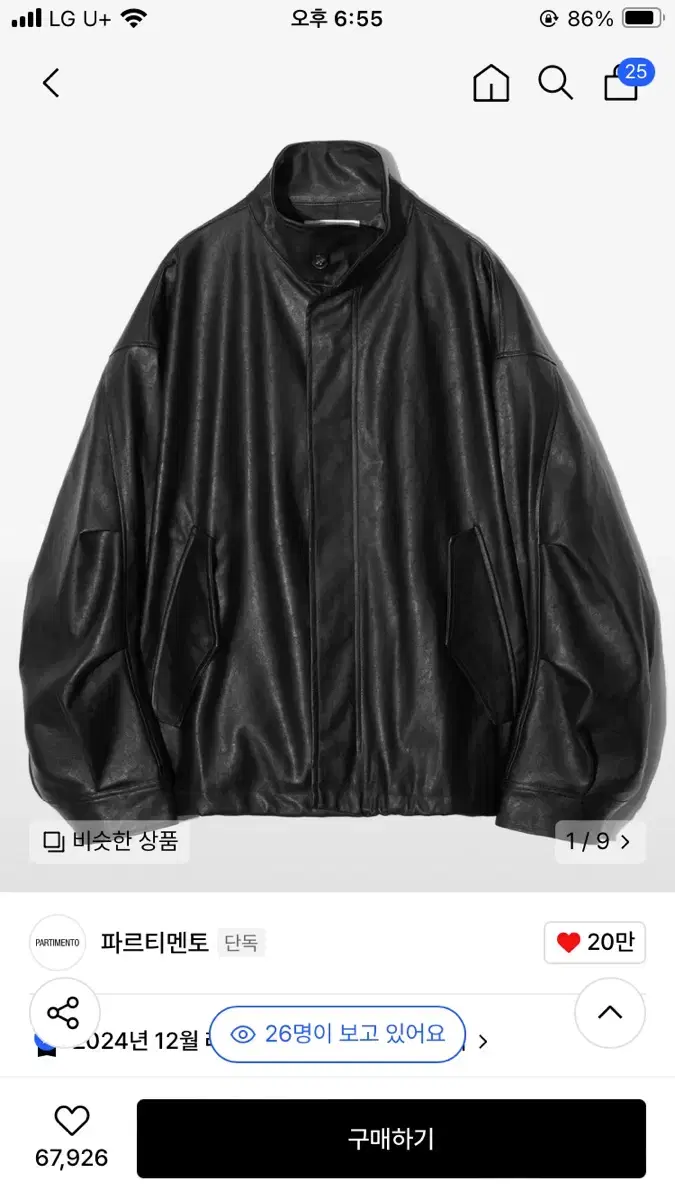Add this jacket to your wishlist

click(x=71, y=1122)
